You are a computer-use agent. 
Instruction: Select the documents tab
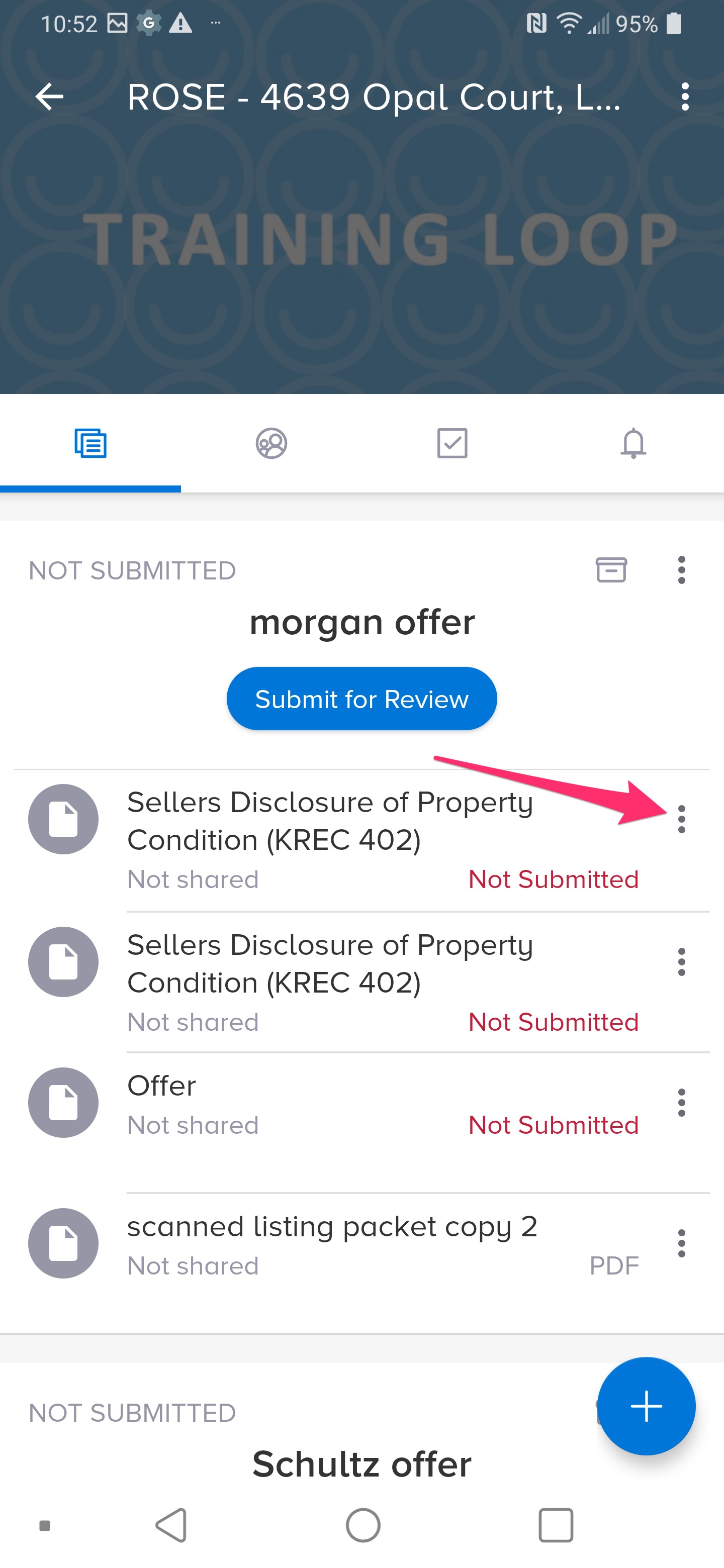point(90,443)
